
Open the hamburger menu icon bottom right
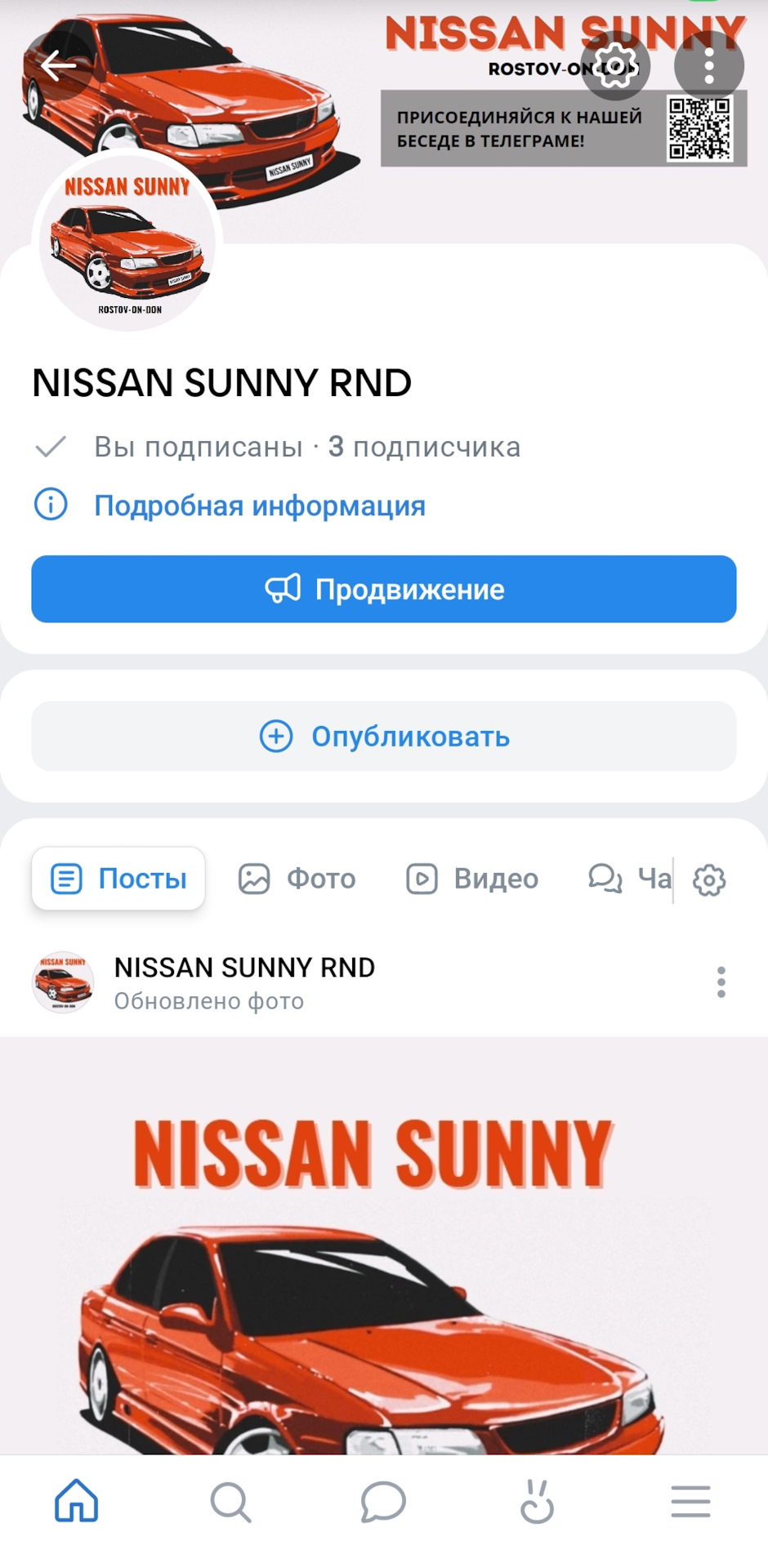pos(690,1503)
